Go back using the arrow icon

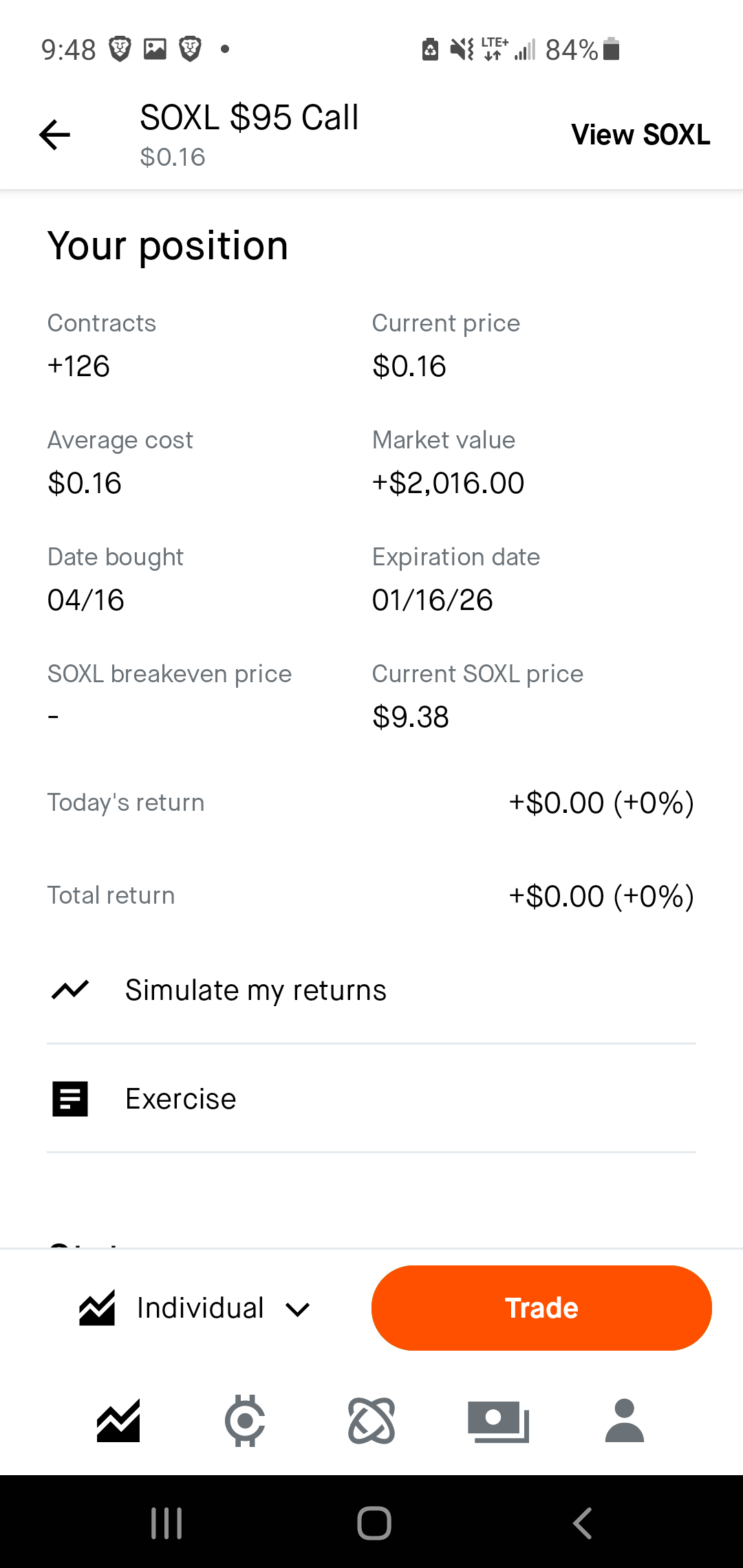pos(55,135)
